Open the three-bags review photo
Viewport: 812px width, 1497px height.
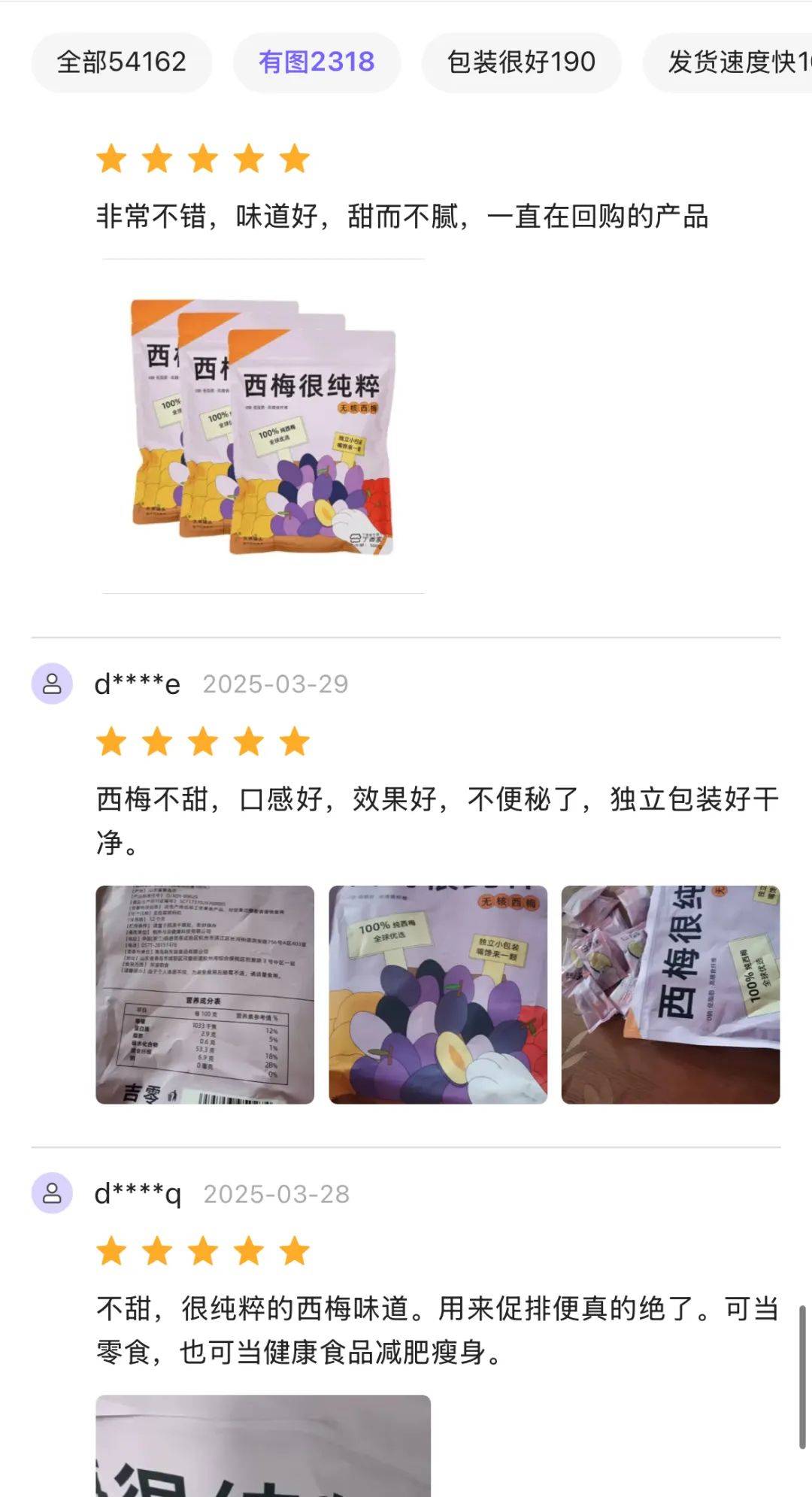(263, 426)
